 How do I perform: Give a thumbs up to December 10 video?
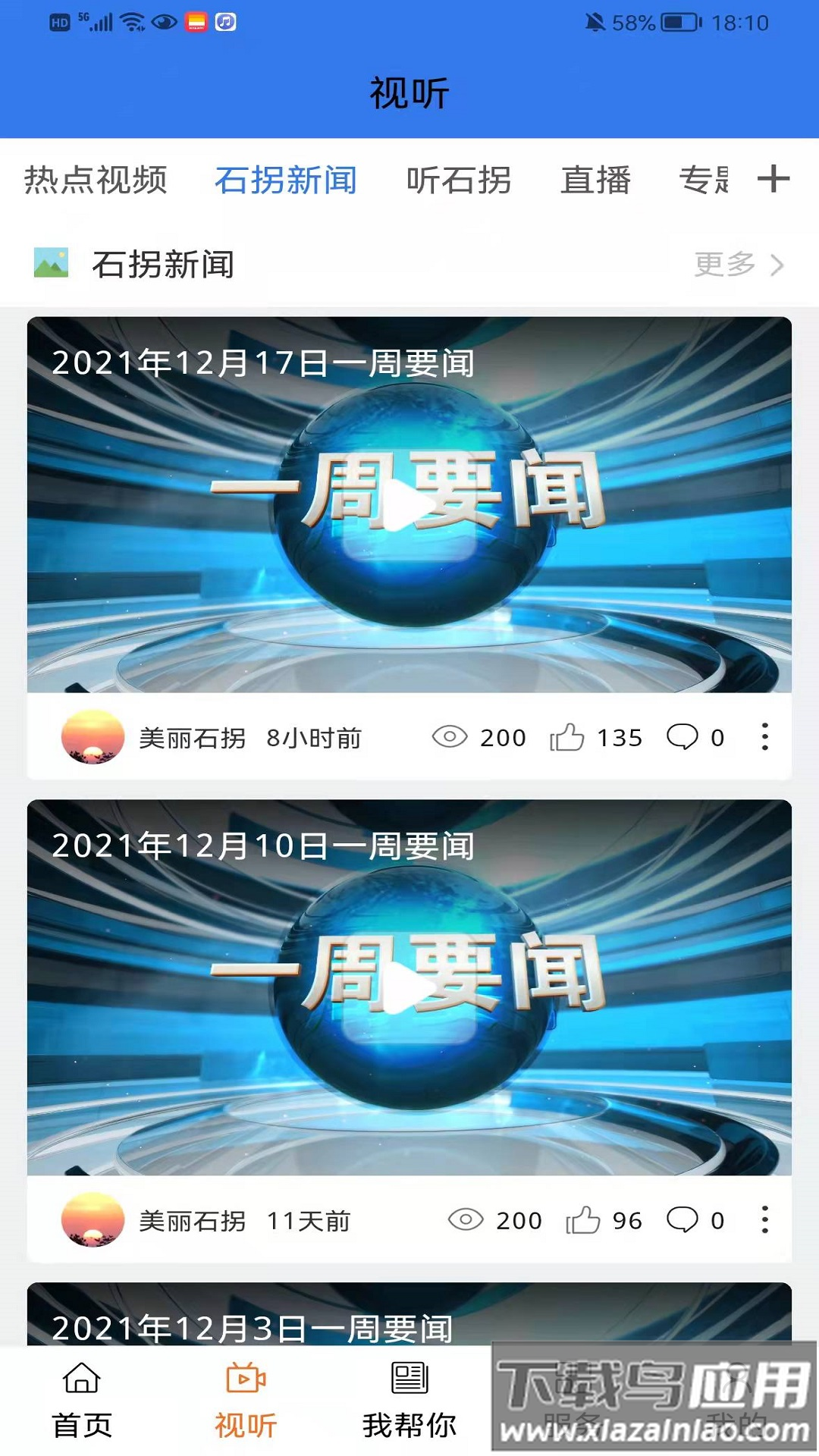click(x=584, y=1219)
